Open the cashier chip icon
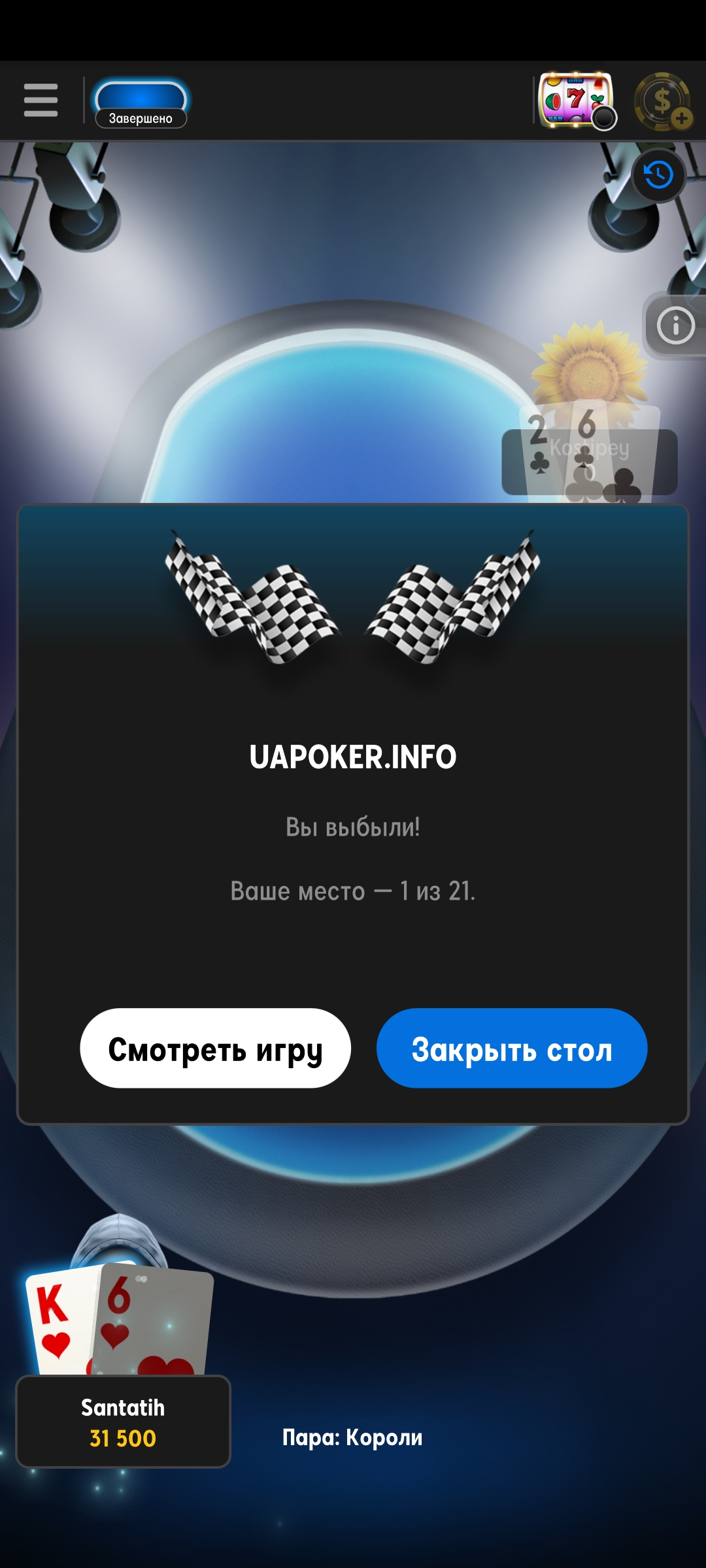Viewport: 706px width, 1568px height. click(663, 101)
